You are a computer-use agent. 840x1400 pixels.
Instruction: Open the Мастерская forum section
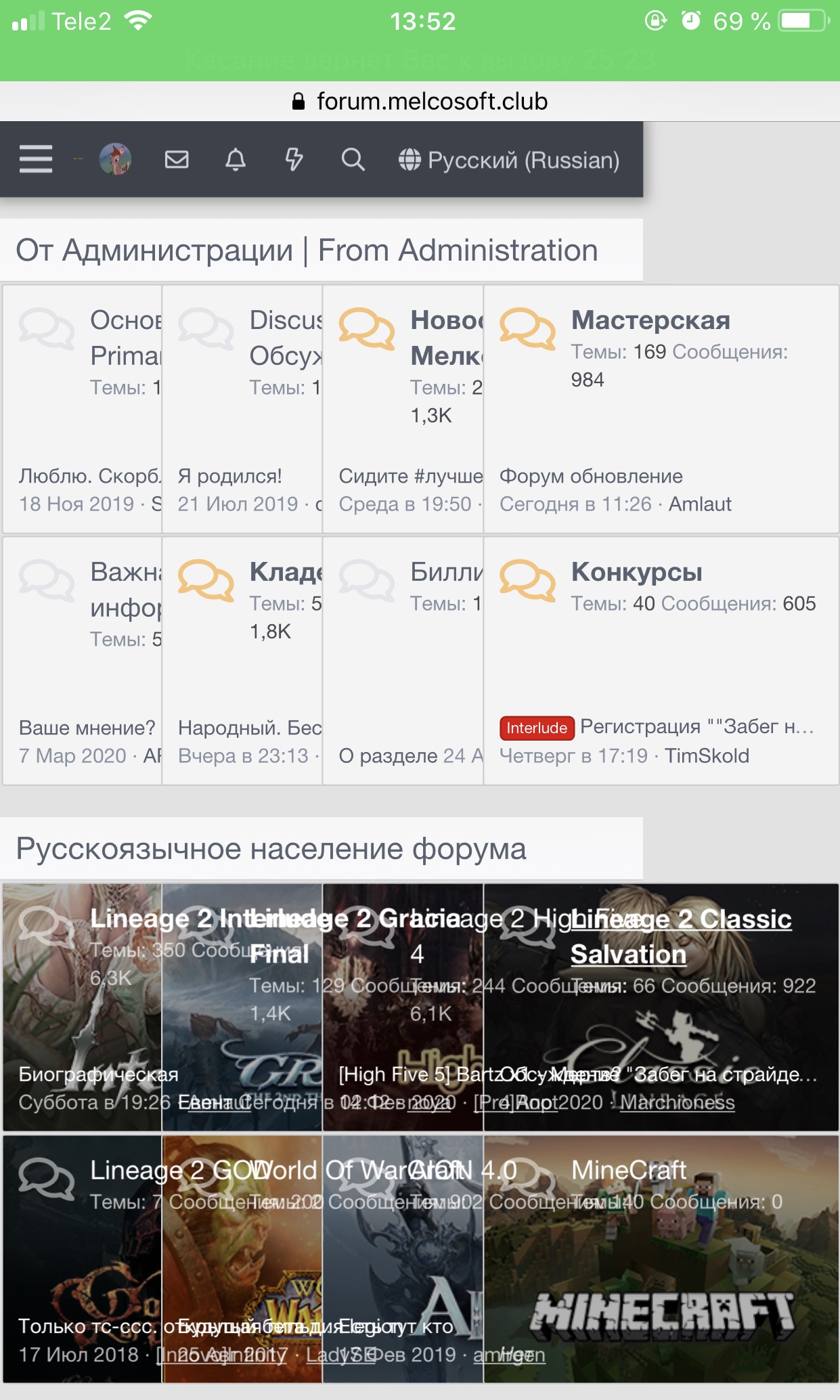650,320
